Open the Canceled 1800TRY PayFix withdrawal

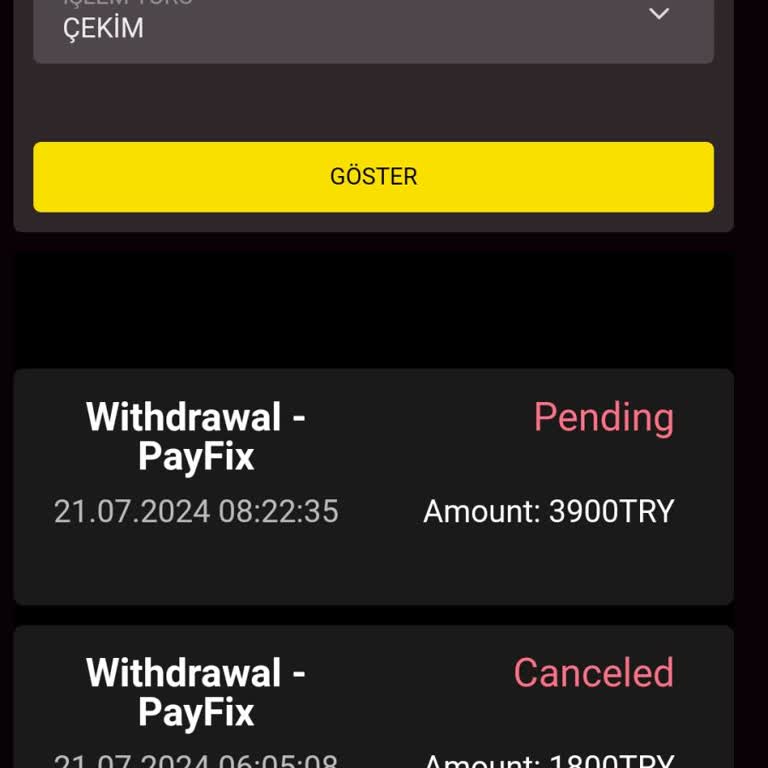373,700
